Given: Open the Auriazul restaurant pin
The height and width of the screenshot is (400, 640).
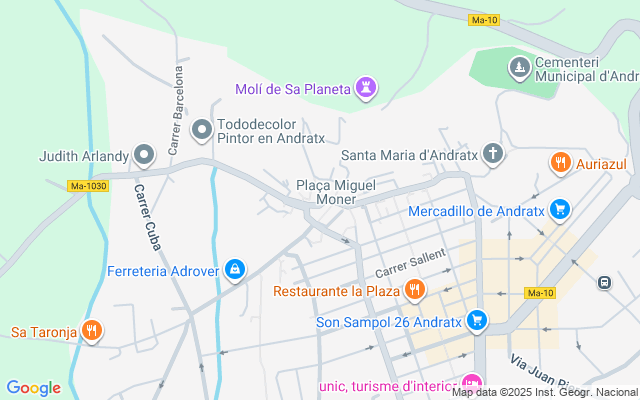Looking at the screenshot, I should tap(560, 160).
